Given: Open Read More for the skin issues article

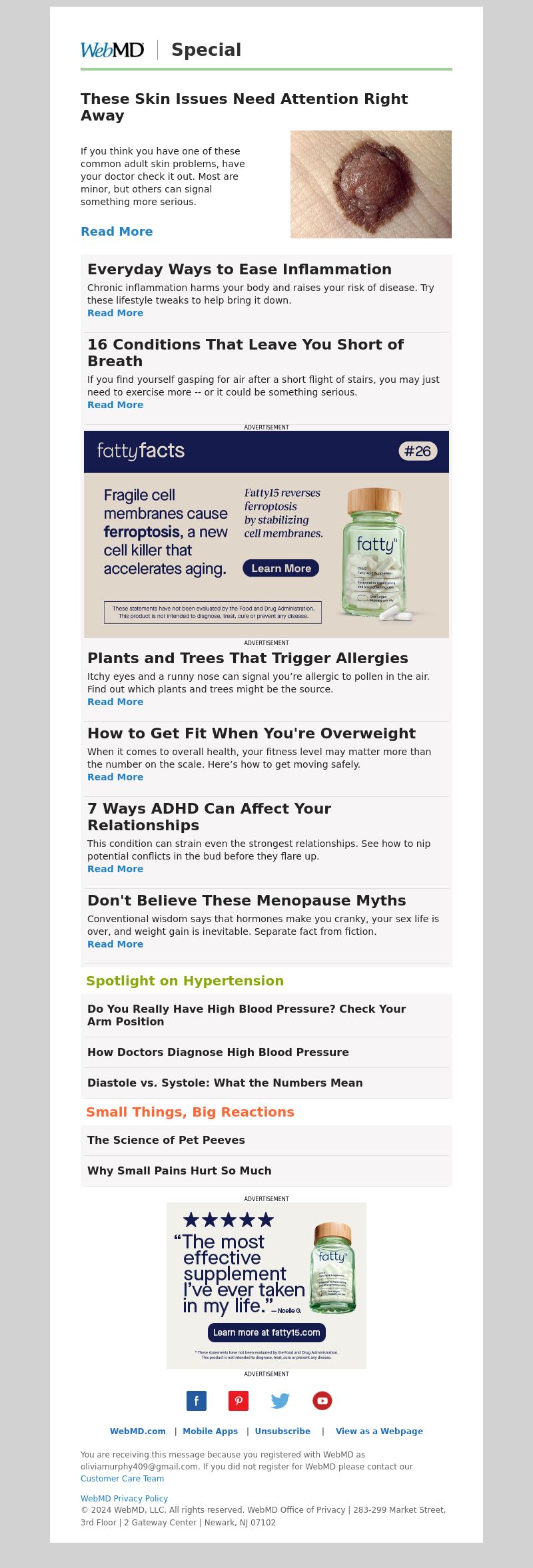Looking at the screenshot, I should click(x=117, y=232).
